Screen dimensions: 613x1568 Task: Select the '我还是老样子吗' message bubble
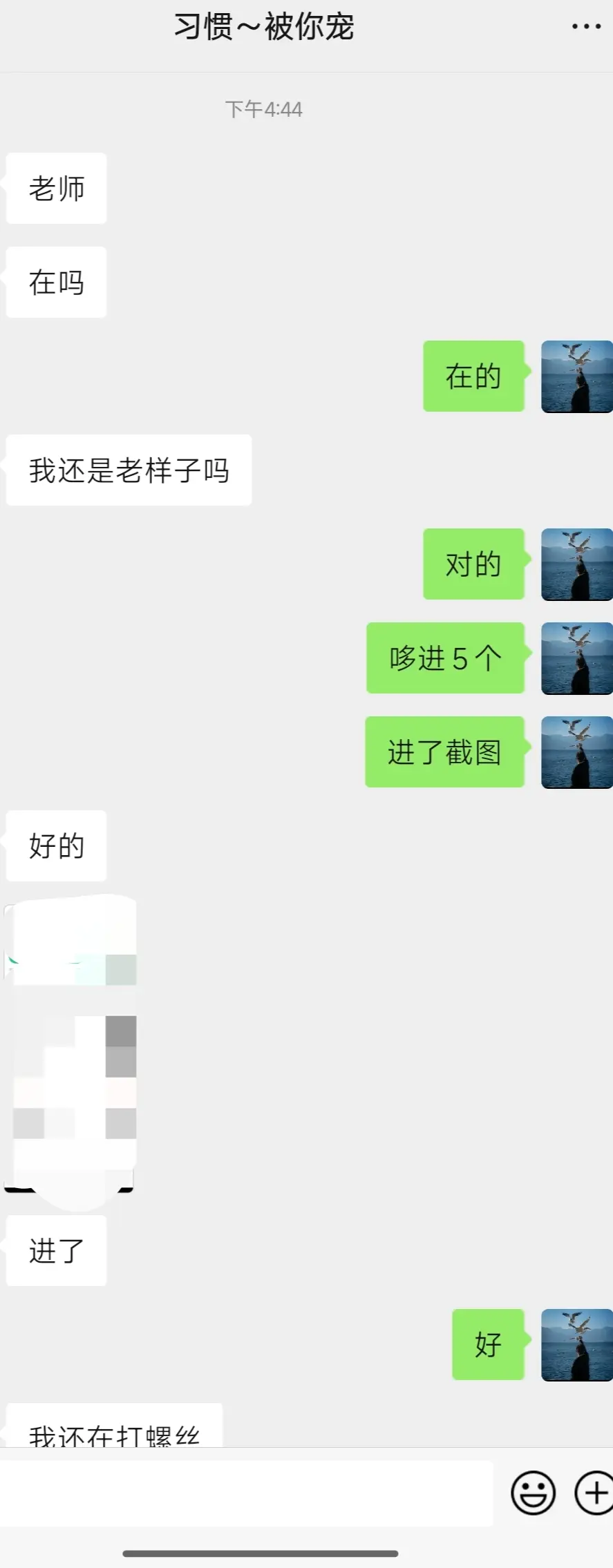pos(129,470)
